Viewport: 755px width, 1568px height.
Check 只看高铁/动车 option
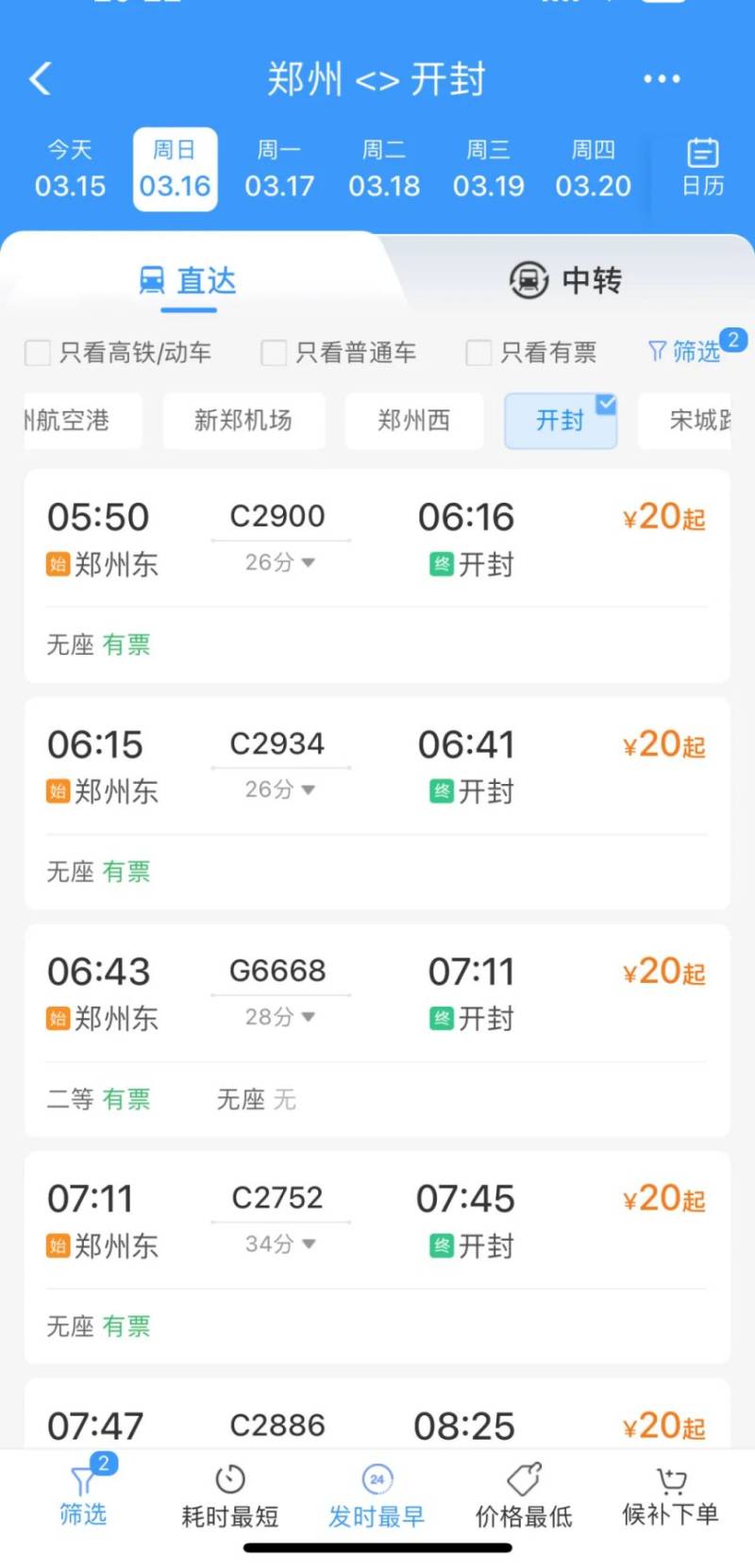coord(118,353)
